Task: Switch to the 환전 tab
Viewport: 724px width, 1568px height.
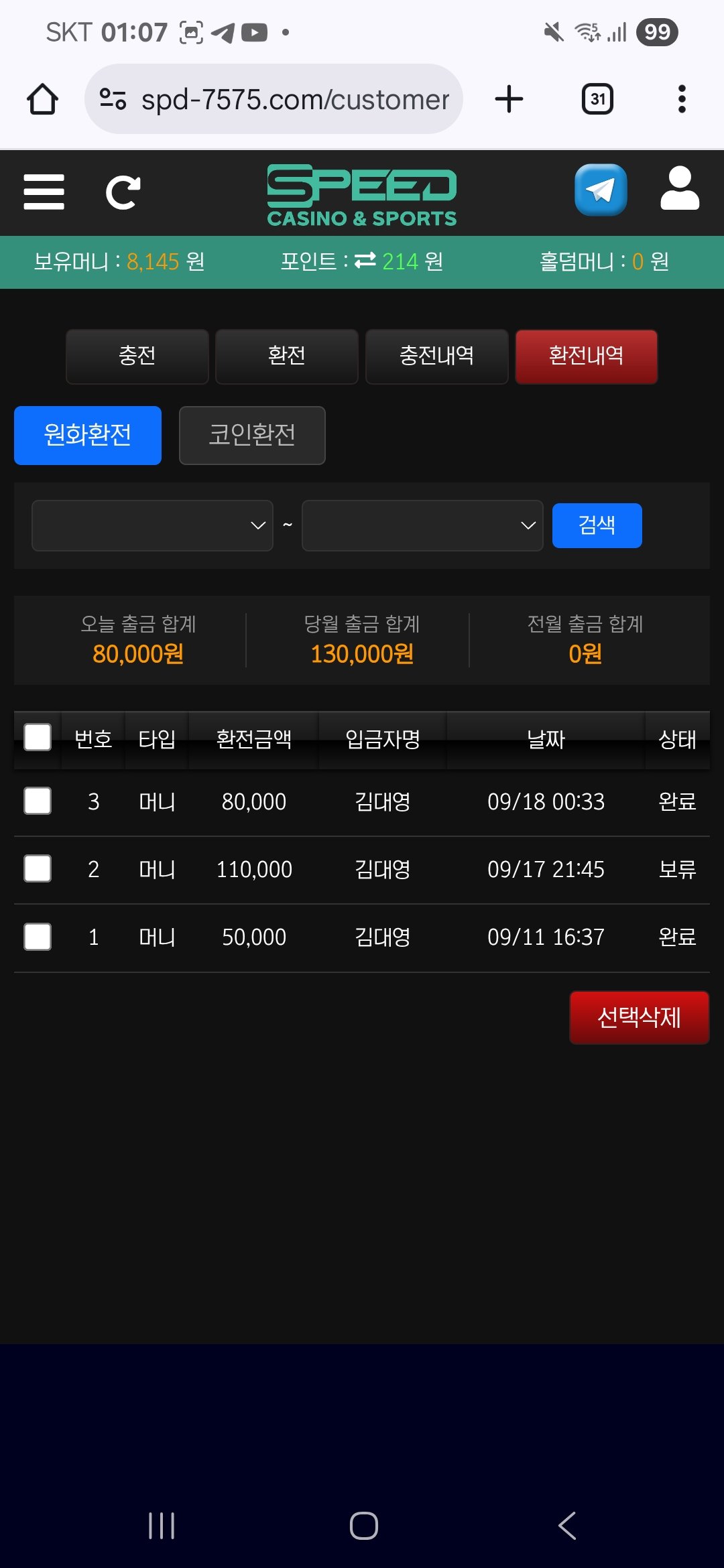Action: click(287, 356)
